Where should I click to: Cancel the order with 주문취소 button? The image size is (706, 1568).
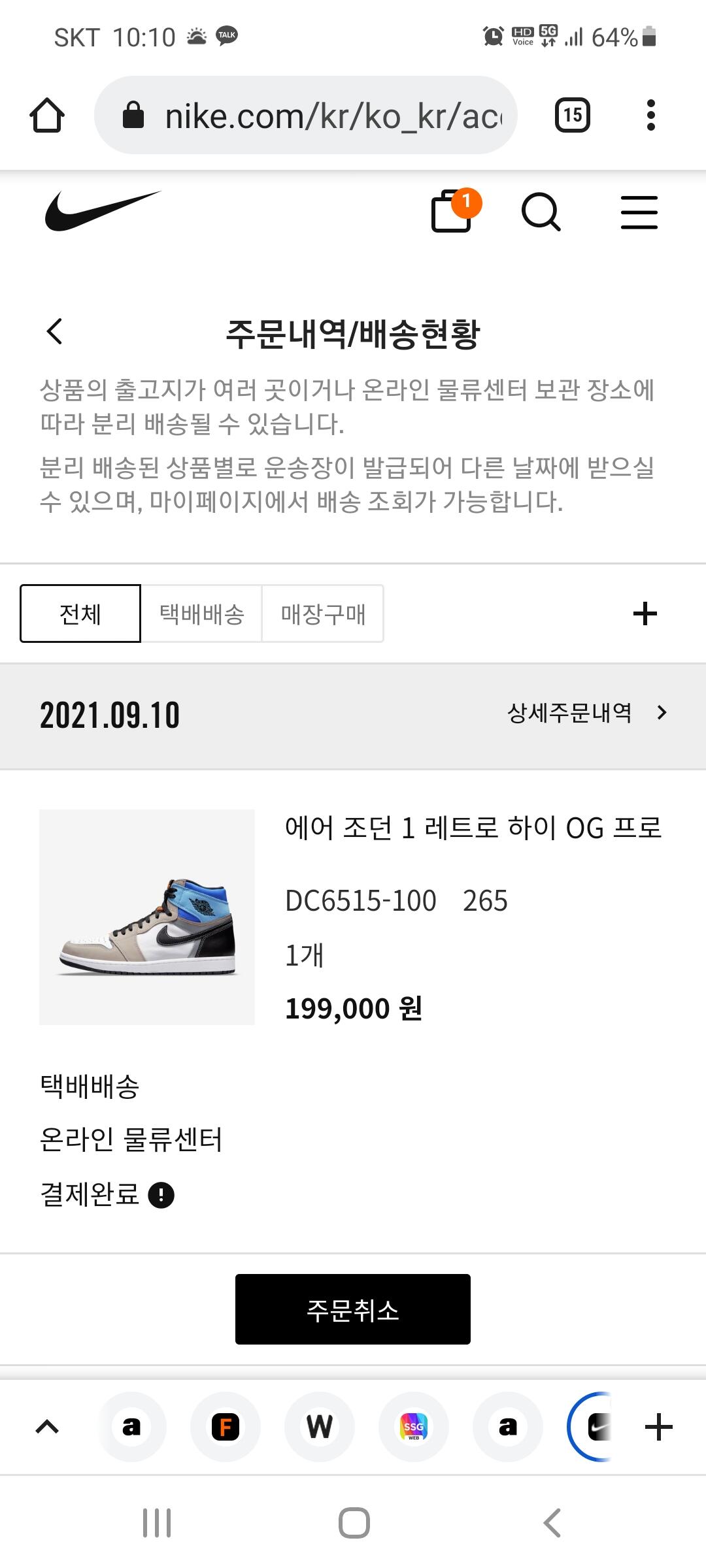[x=353, y=1309]
